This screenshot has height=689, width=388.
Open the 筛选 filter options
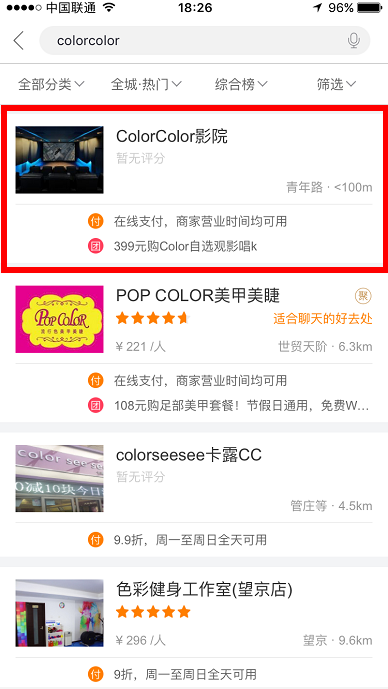click(337, 84)
